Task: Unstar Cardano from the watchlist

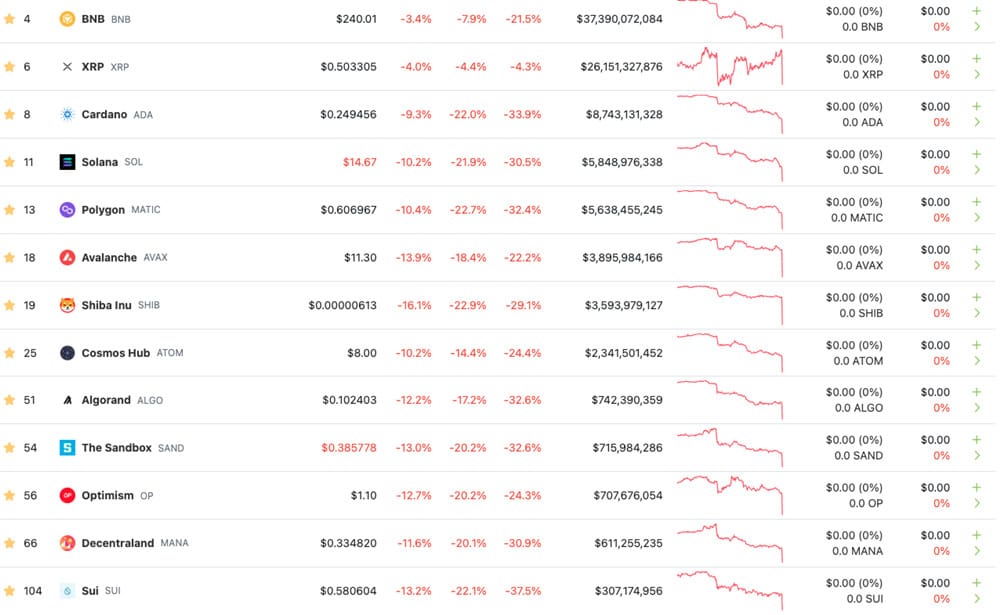Action: tap(9, 115)
